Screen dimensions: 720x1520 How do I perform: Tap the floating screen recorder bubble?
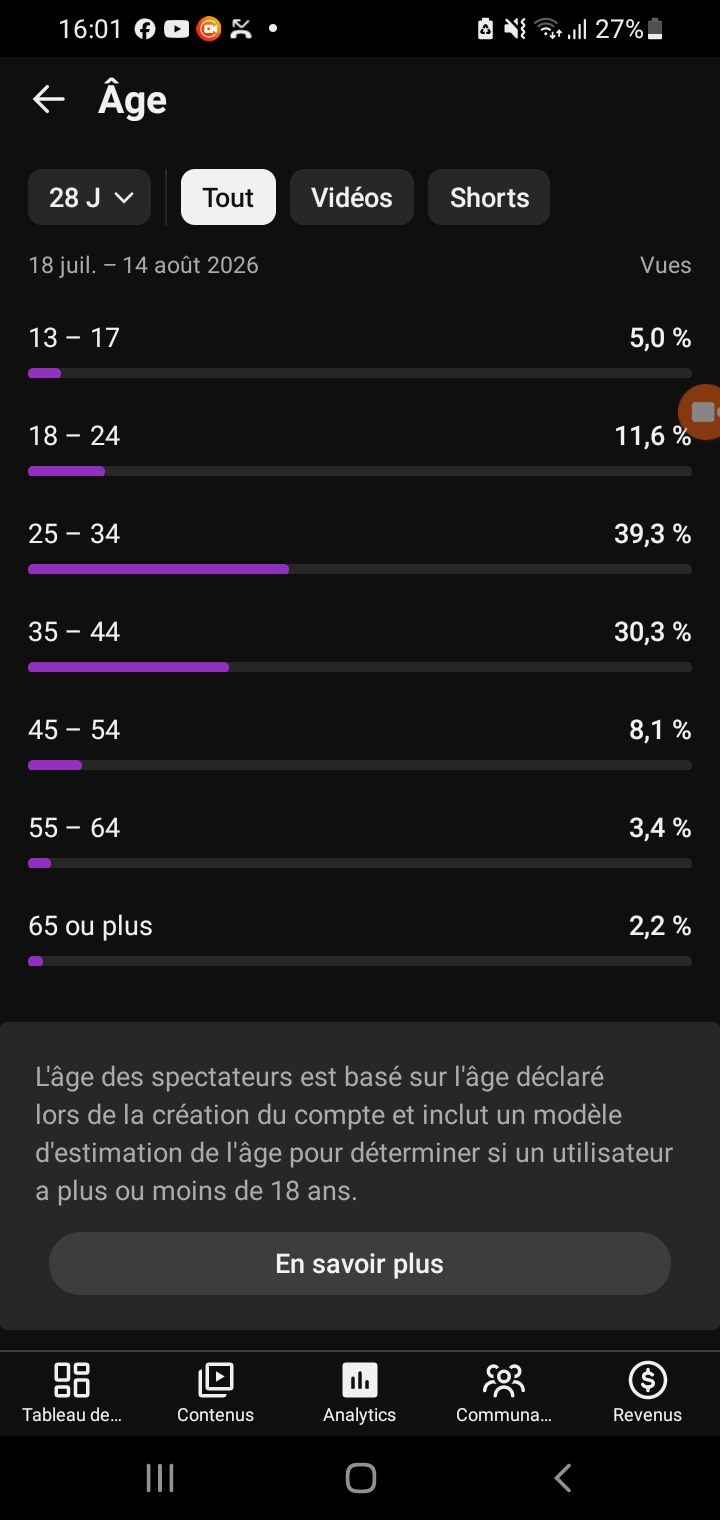pos(701,411)
